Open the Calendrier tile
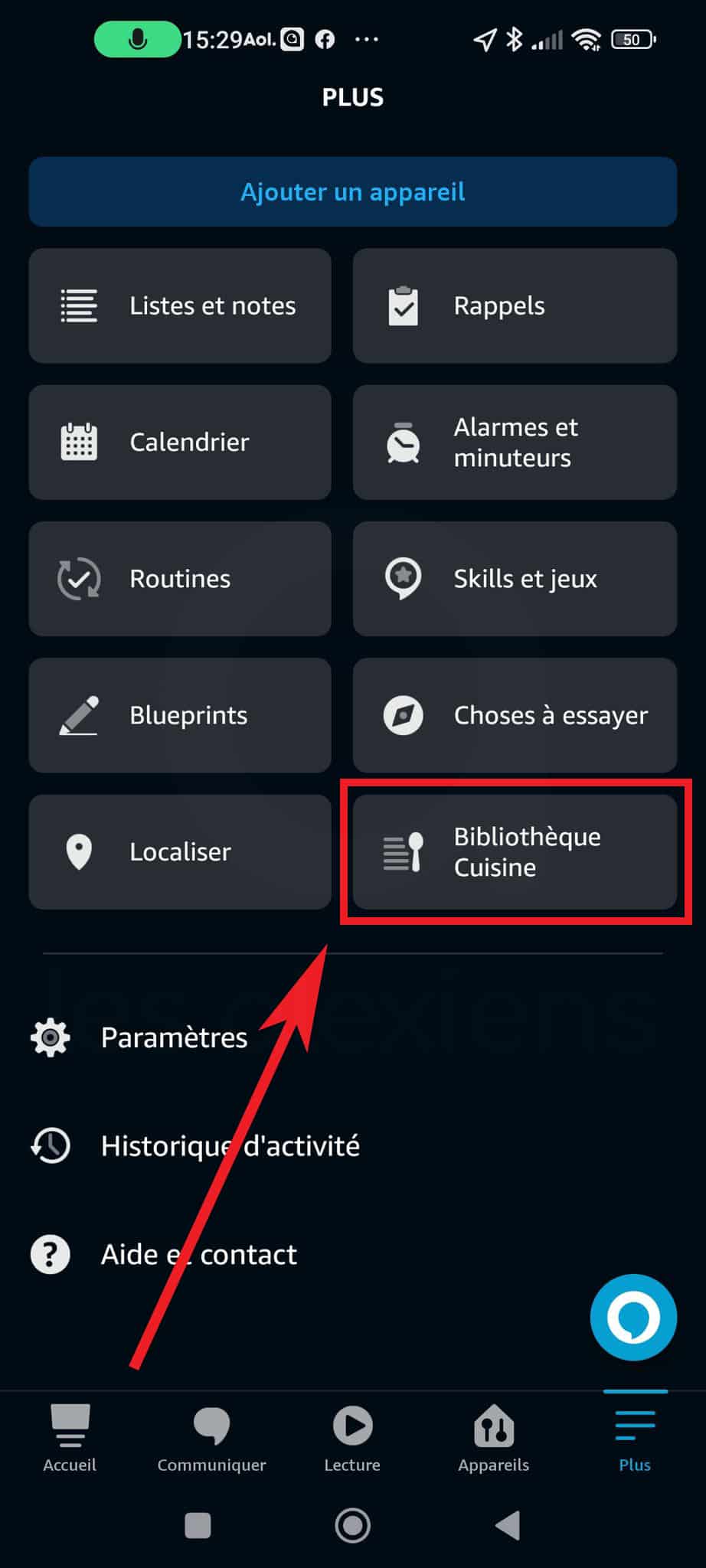The height and width of the screenshot is (1568, 706). point(180,442)
